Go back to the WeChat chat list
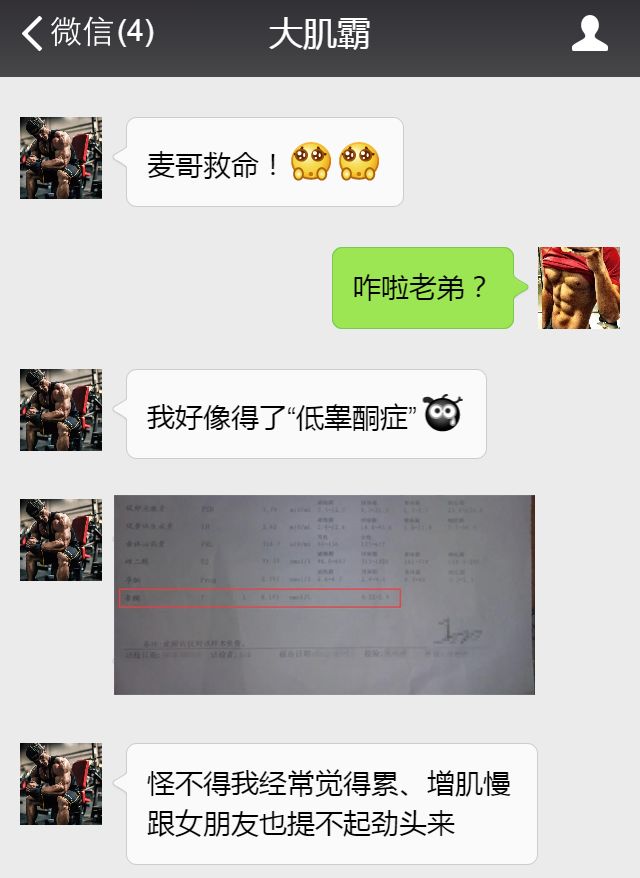 pos(85,33)
